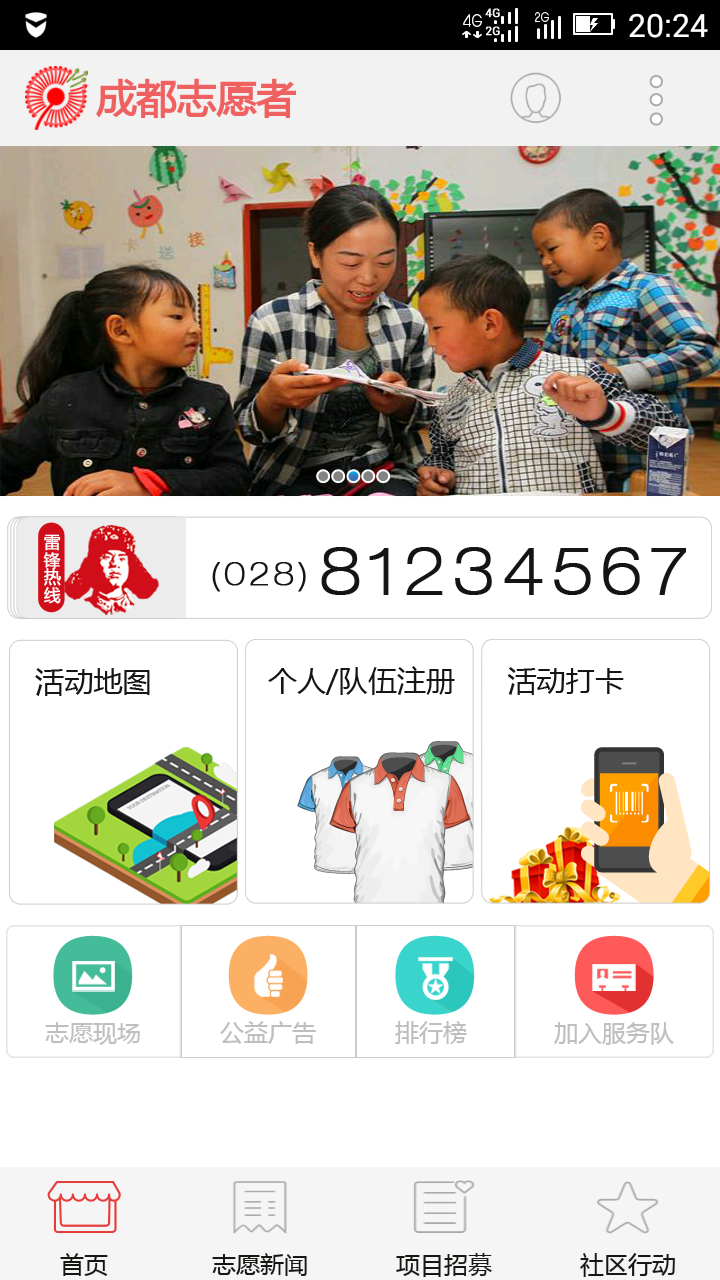The image size is (720, 1280).
Task: Call the 雷锋热线 hotline 81234567
Action: point(360,568)
